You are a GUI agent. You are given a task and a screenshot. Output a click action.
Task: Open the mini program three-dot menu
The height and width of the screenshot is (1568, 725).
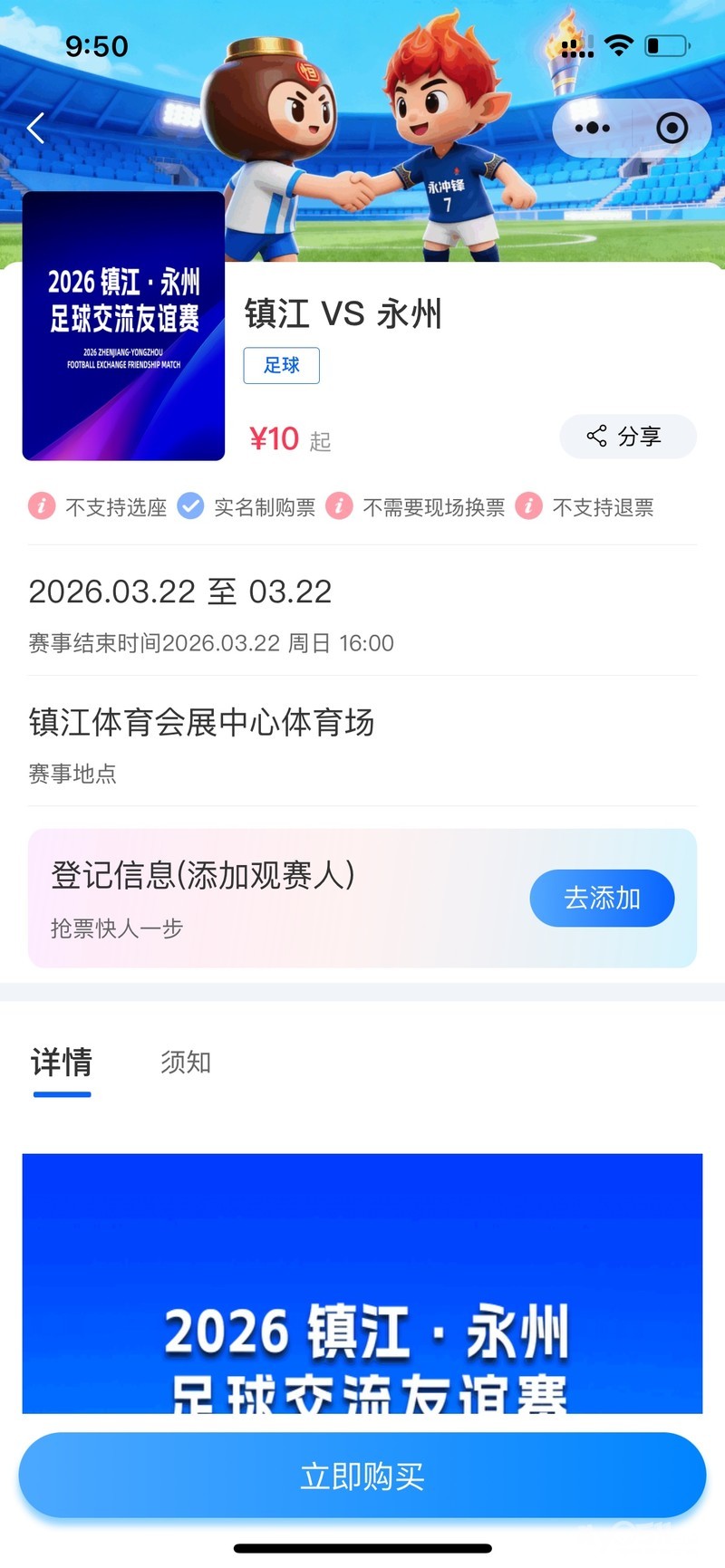(x=593, y=129)
